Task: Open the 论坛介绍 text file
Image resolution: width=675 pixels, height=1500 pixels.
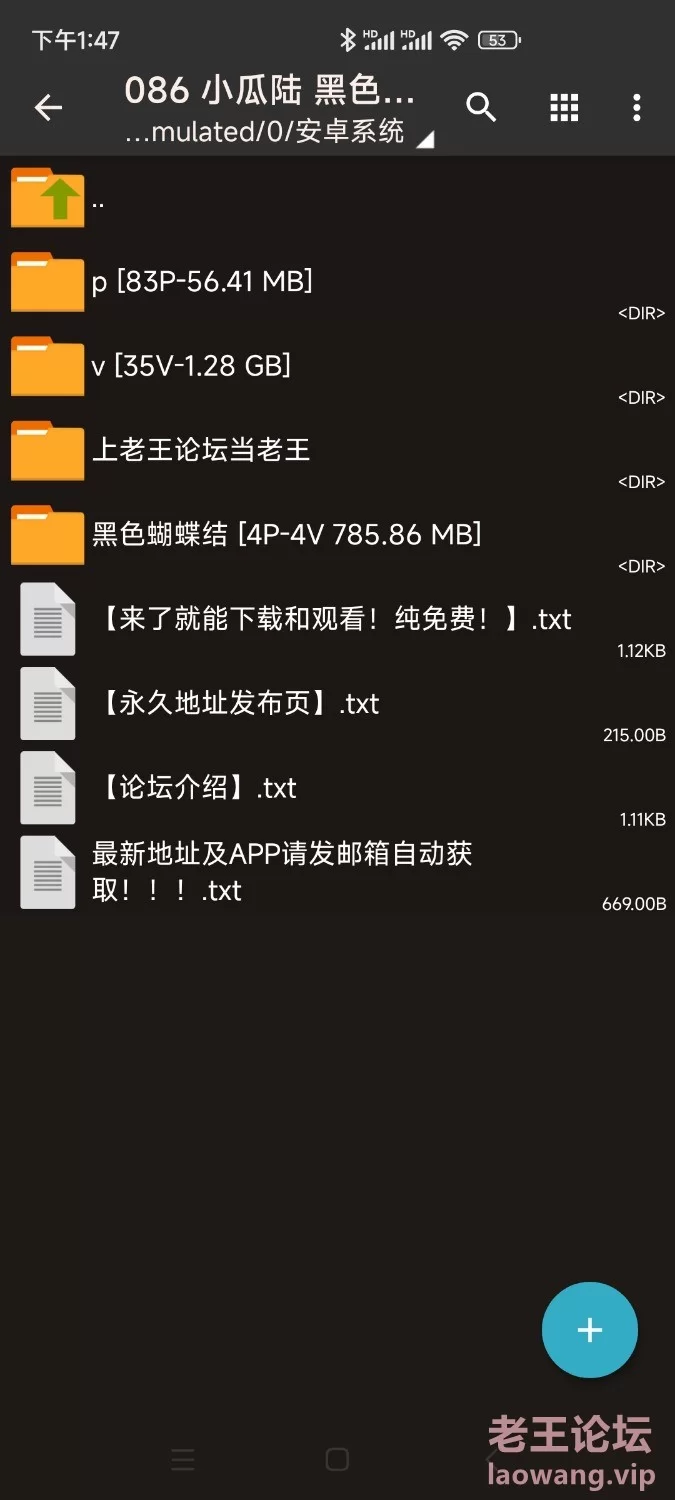Action: [x=337, y=788]
